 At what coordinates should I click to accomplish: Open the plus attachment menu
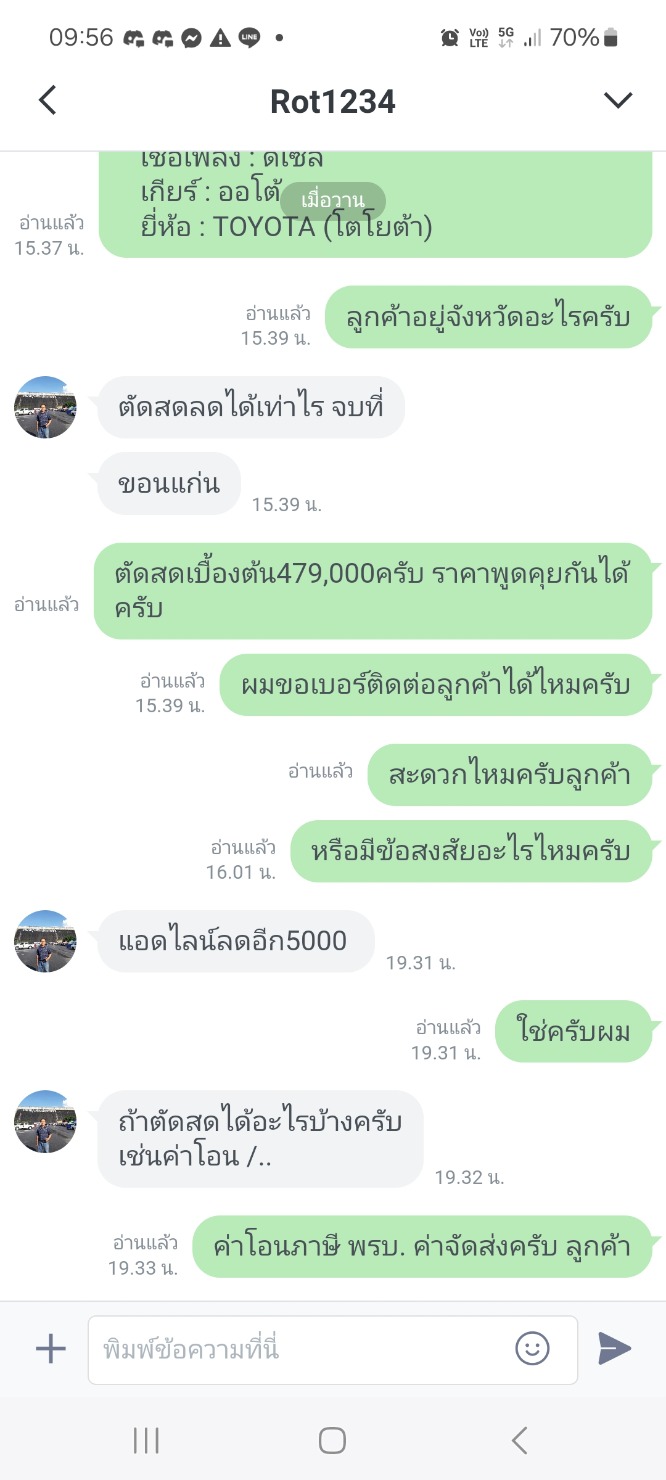[x=50, y=1349]
